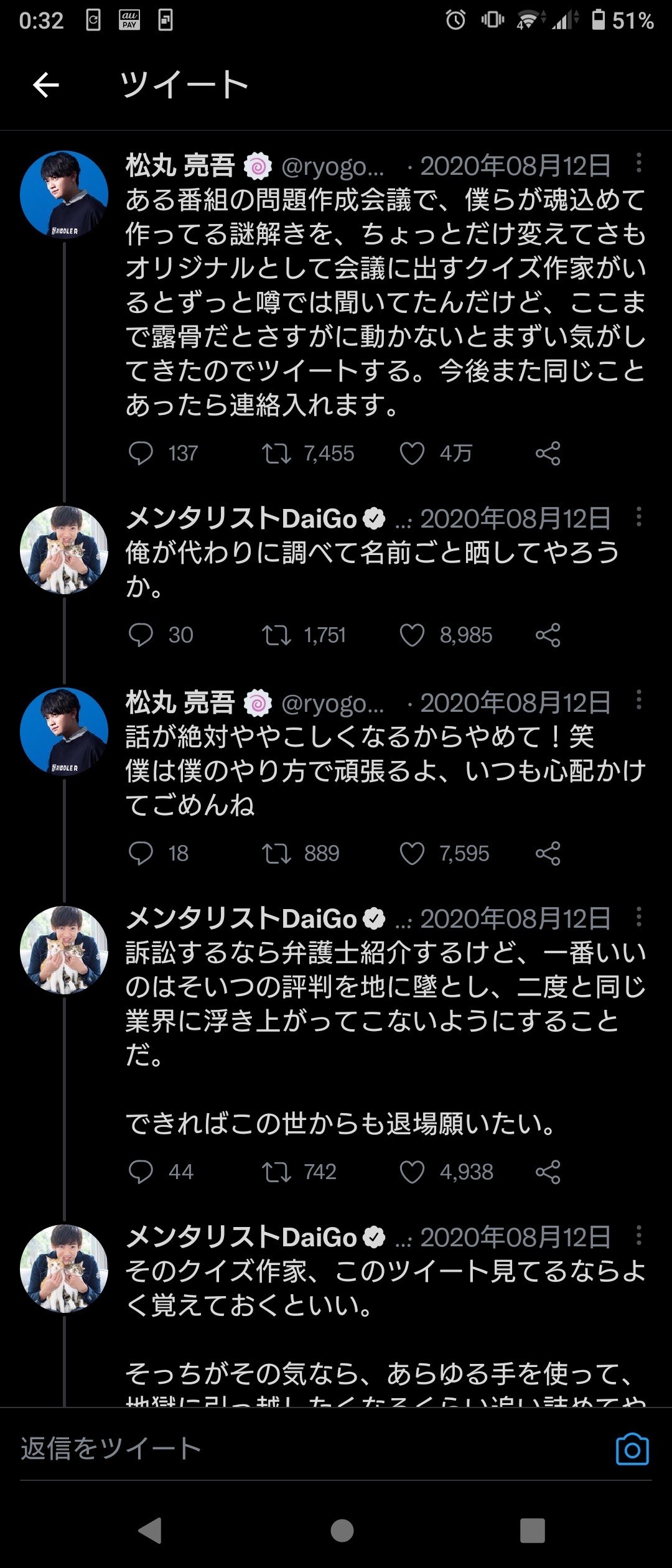Screen dimensions: 672x1568
Task: Like the tweet with 4万 likes
Action: tap(412, 454)
